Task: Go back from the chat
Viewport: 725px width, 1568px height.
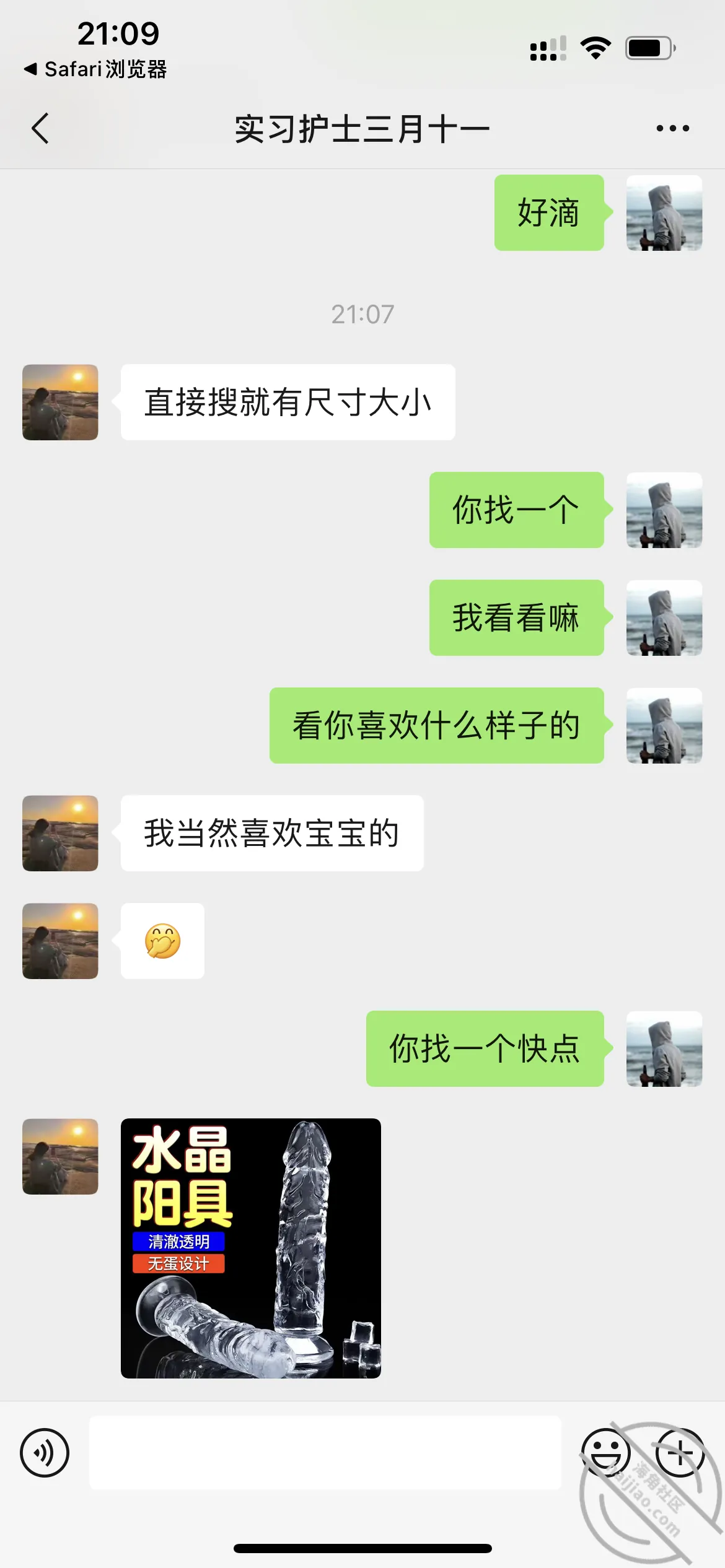Action: pyautogui.click(x=40, y=128)
